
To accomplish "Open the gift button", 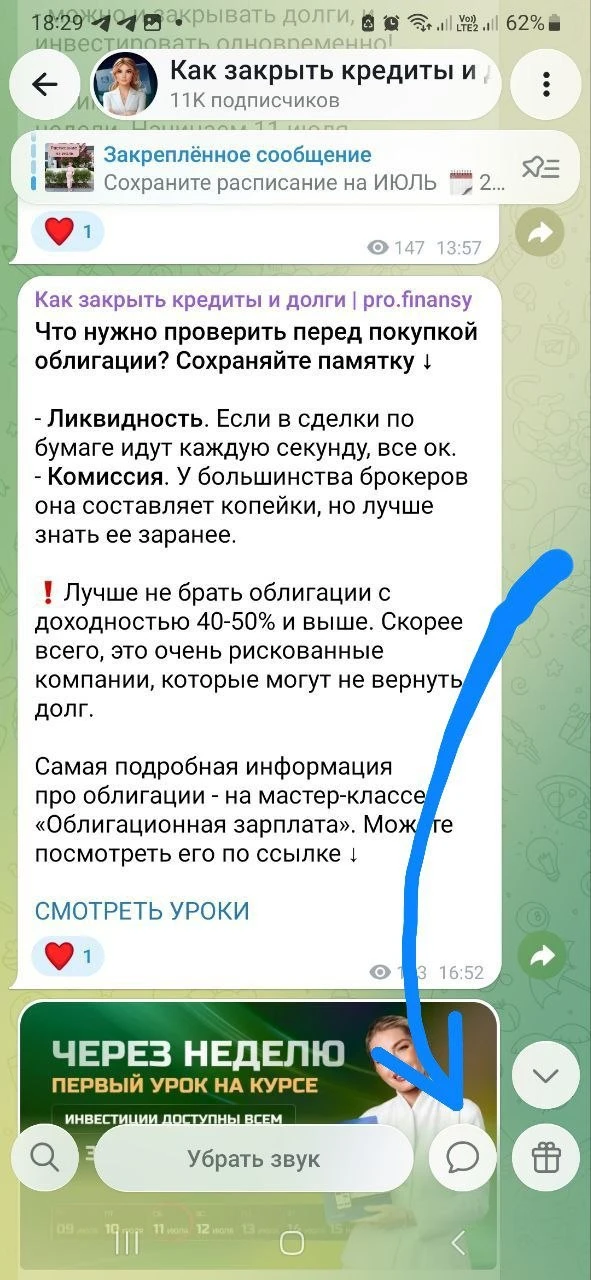I will (x=545, y=1158).
